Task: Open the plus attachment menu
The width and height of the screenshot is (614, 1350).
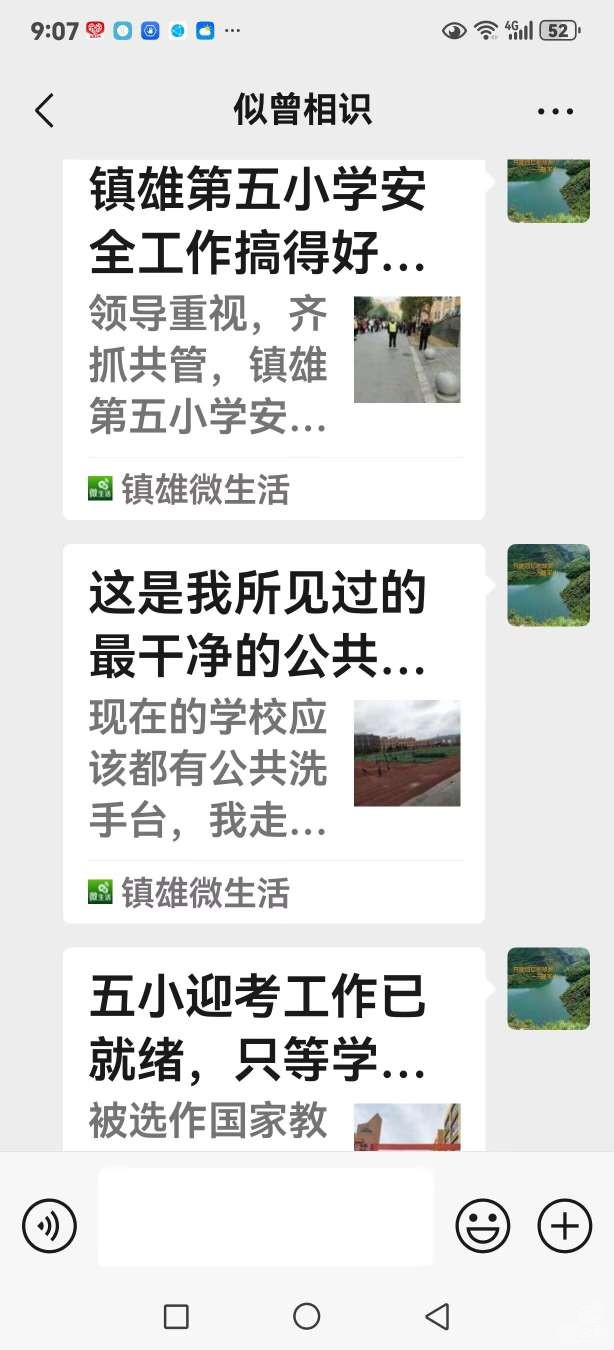Action: pos(565,1225)
